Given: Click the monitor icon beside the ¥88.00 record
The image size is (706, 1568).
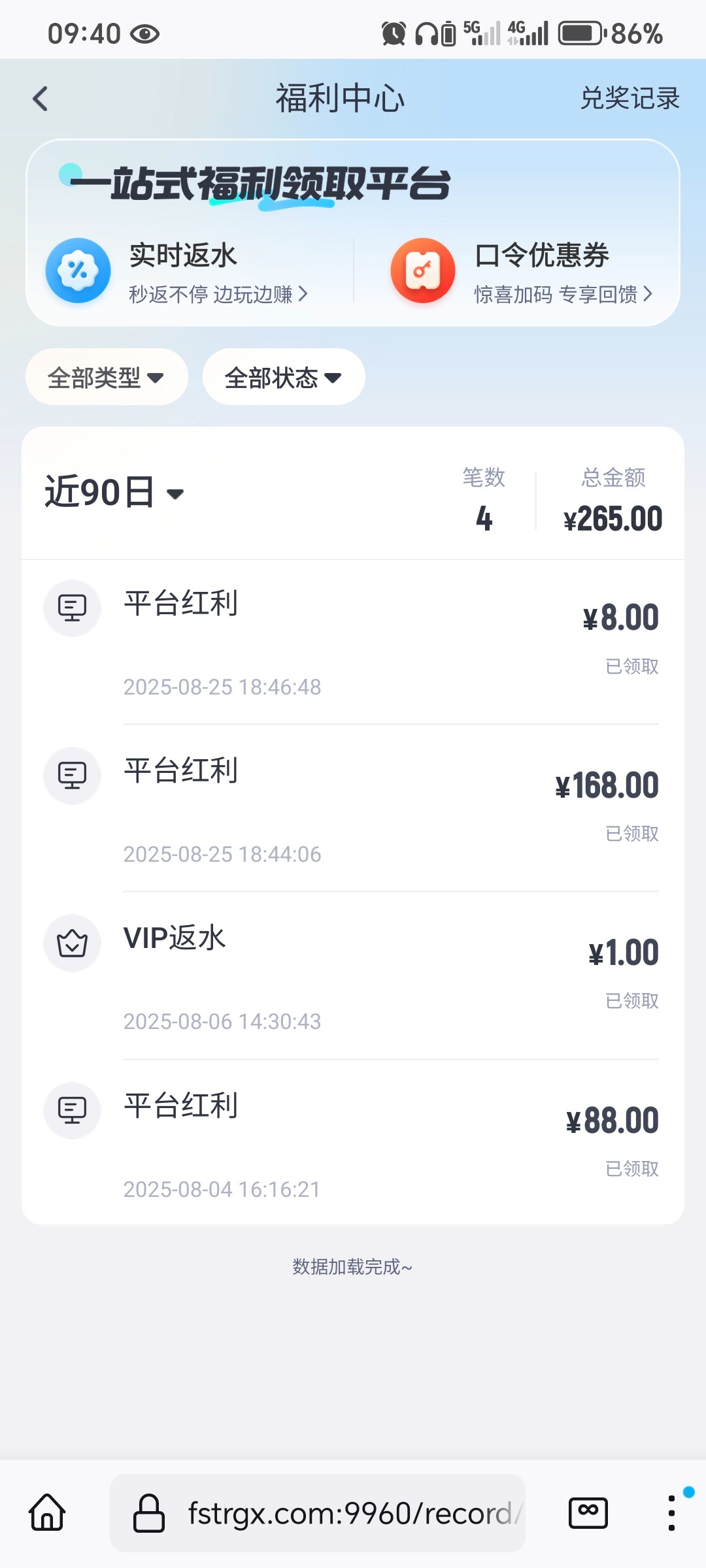Looking at the screenshot, I should 72,1111.
